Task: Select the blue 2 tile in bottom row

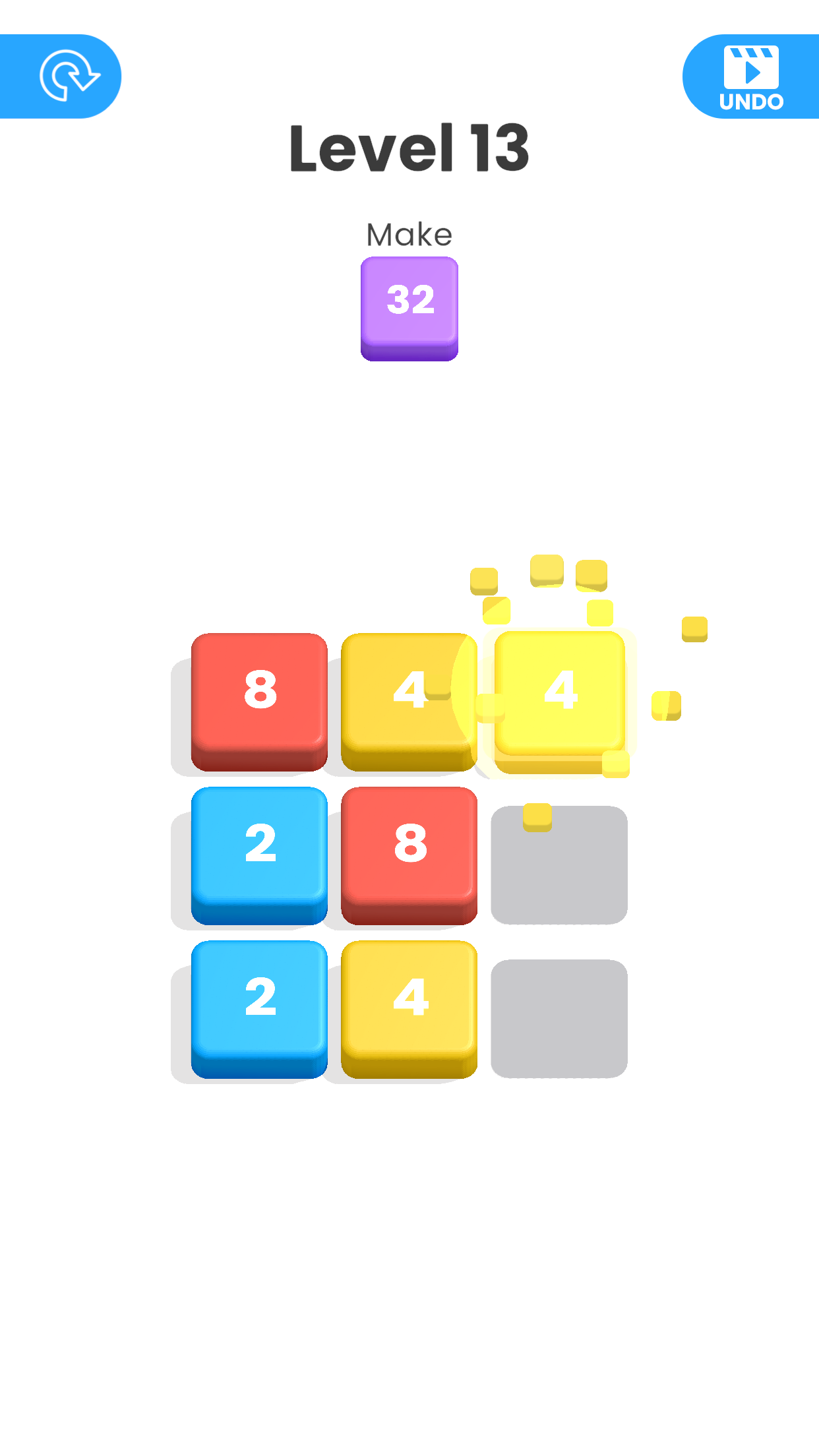Action: click(259, 1000)
